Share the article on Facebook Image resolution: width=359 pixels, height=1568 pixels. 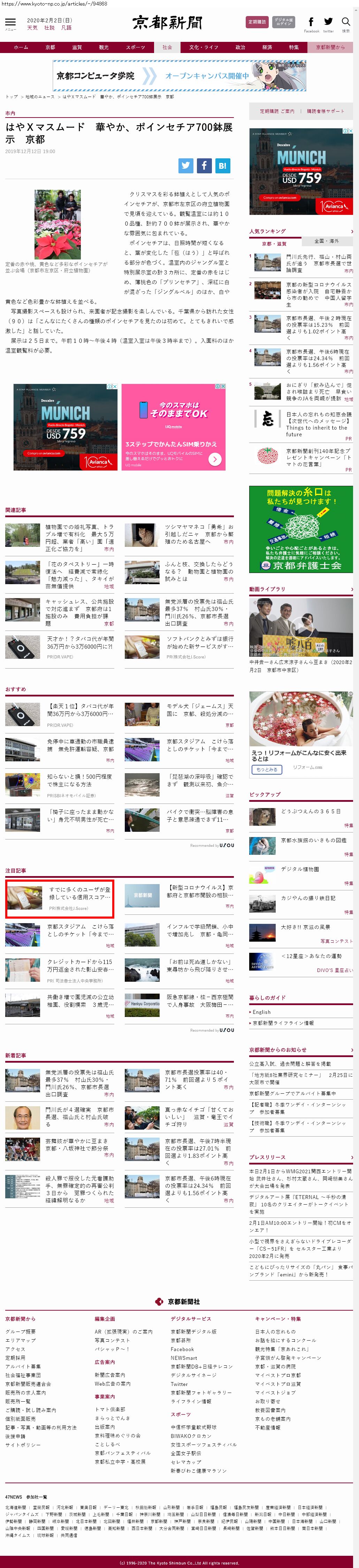tap(204, 165)
